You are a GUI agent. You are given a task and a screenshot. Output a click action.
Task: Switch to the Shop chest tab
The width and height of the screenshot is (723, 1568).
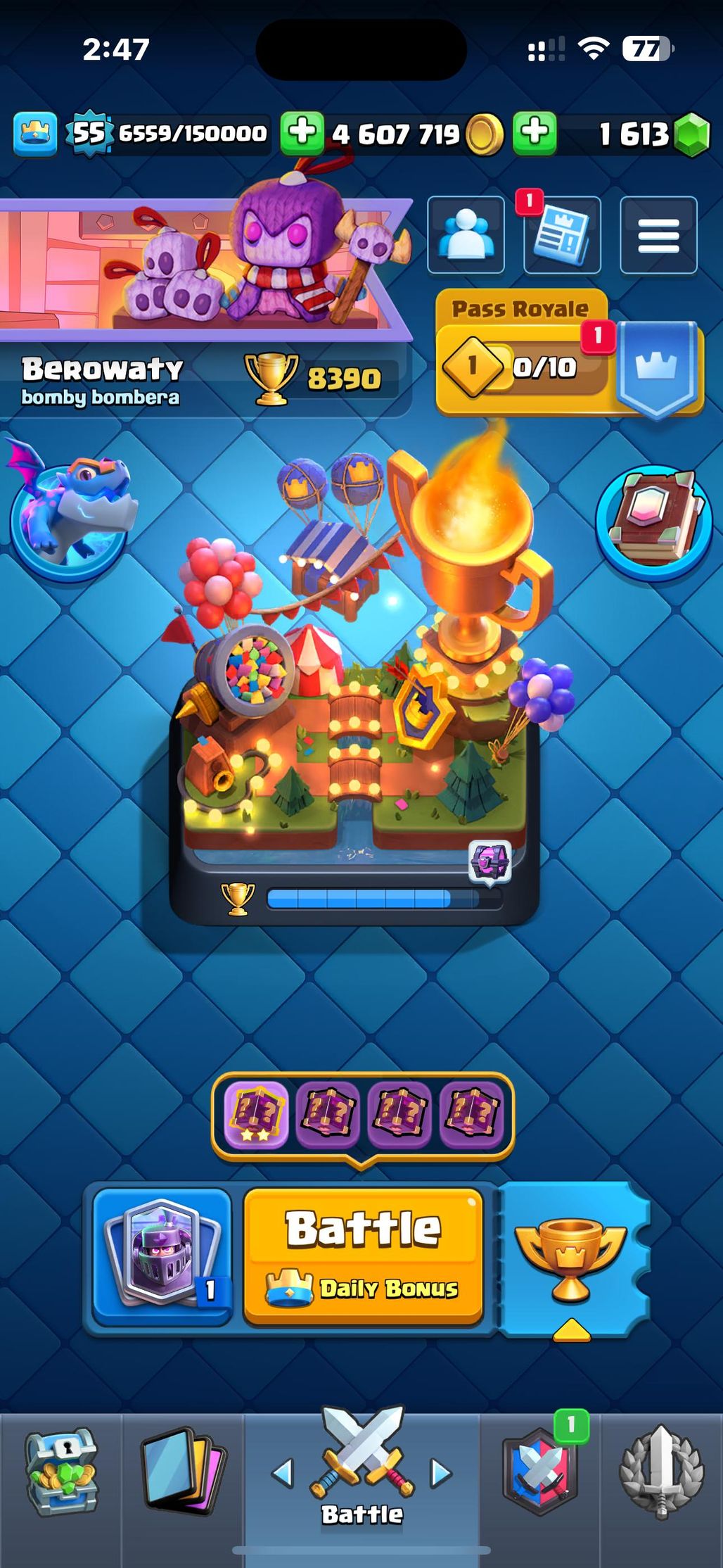click(60, 1472)
